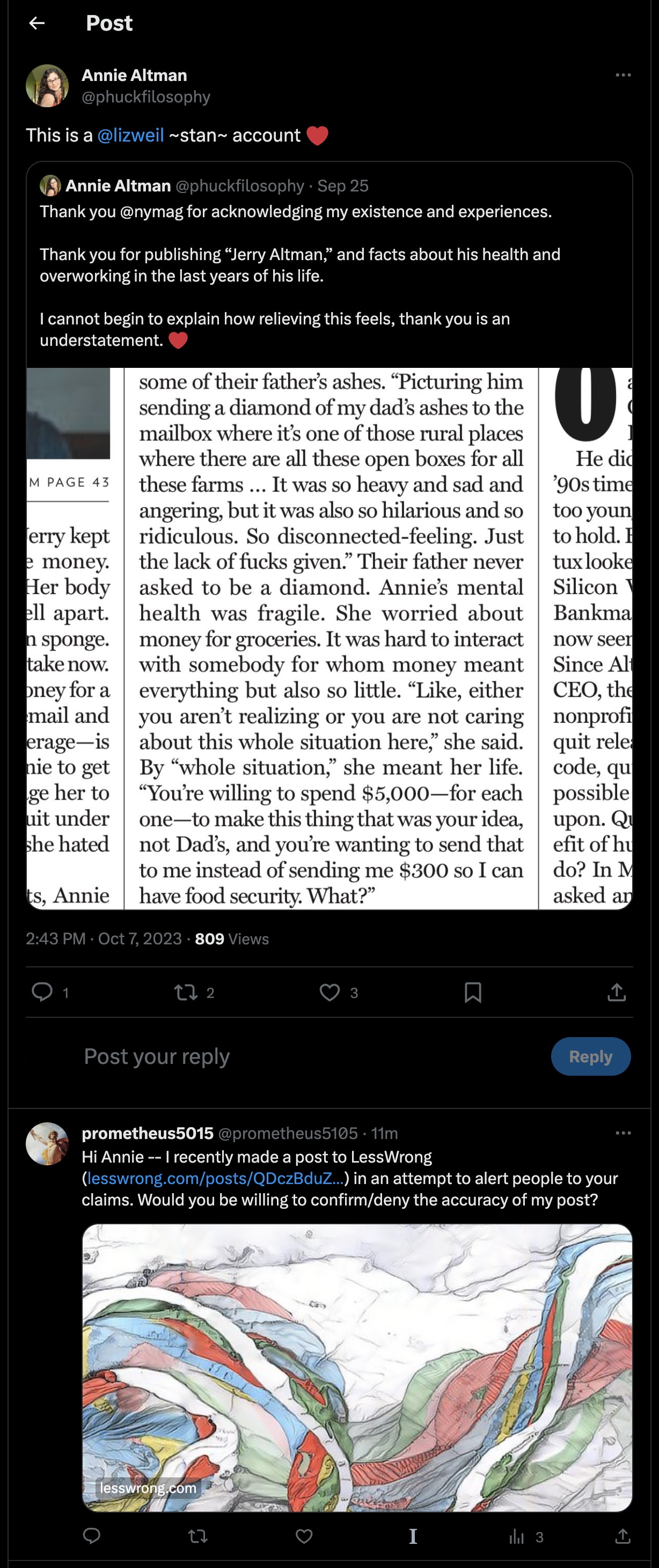Like prometheus5015's reply
Image resolution: width=659 pixels, height=1568 pixels.
[x=304, y=1536]
